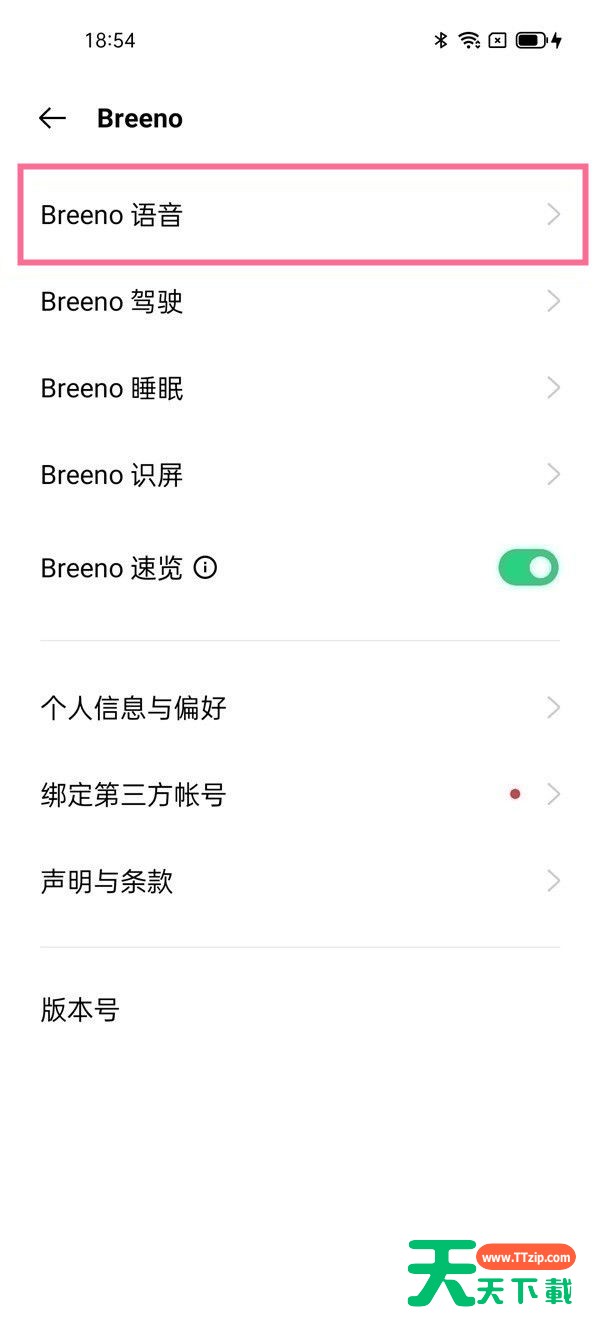Open Breeno 语音 settings
This screenshot has width=600, height=1333.
click(x=300, y=215)
